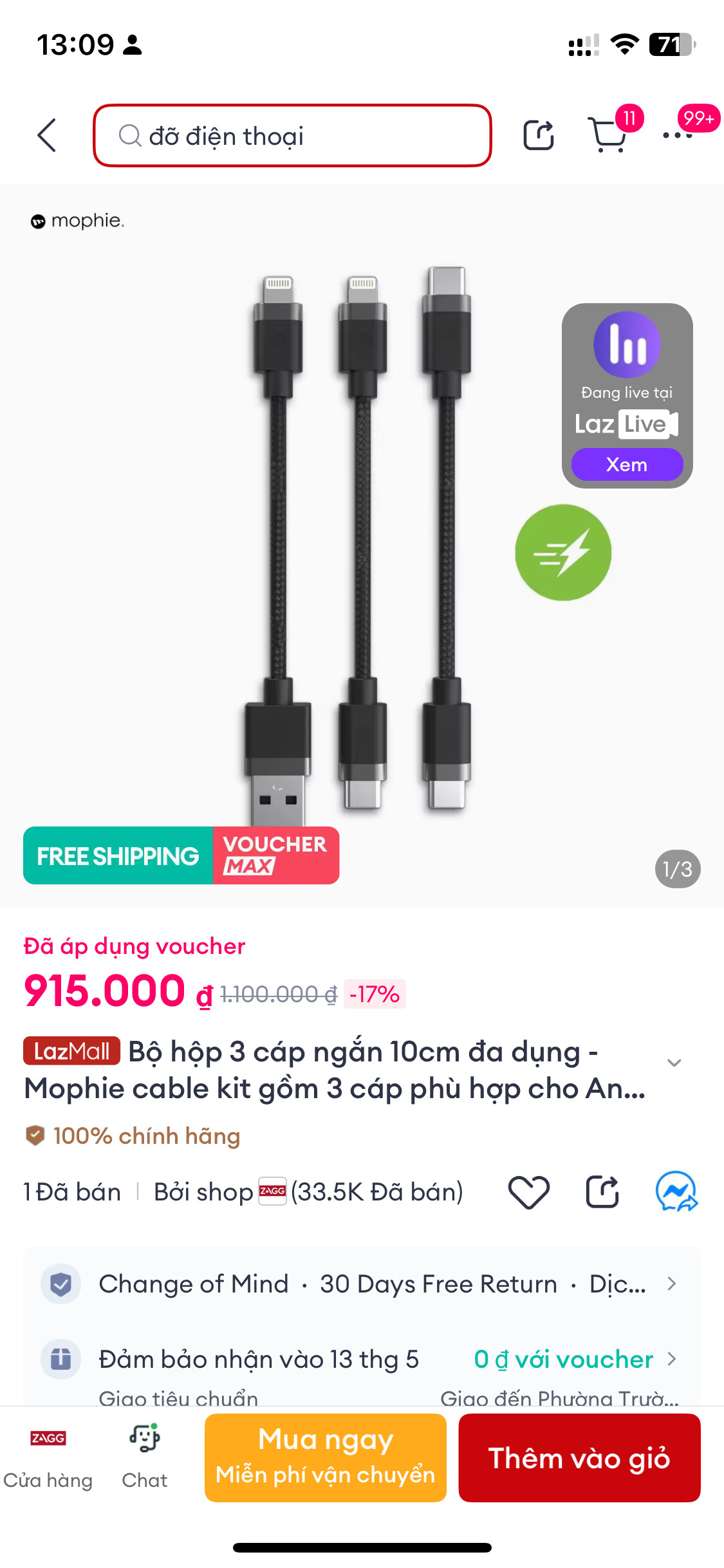Share the product through Messenger
724x1568 pixels.
click(x=676, y=1192)
